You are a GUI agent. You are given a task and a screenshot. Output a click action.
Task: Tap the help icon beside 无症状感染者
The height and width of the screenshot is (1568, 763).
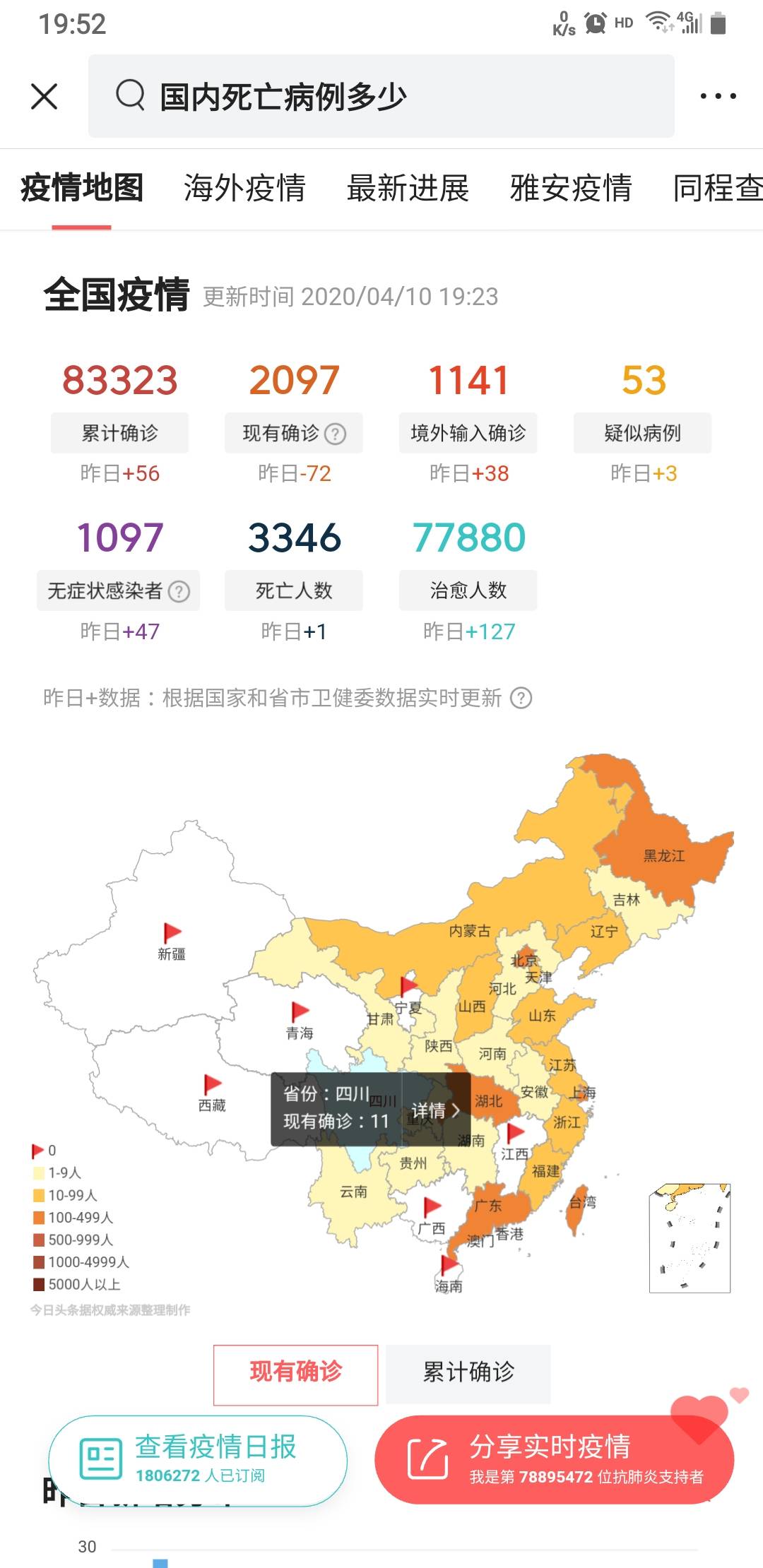coord(179,591)
